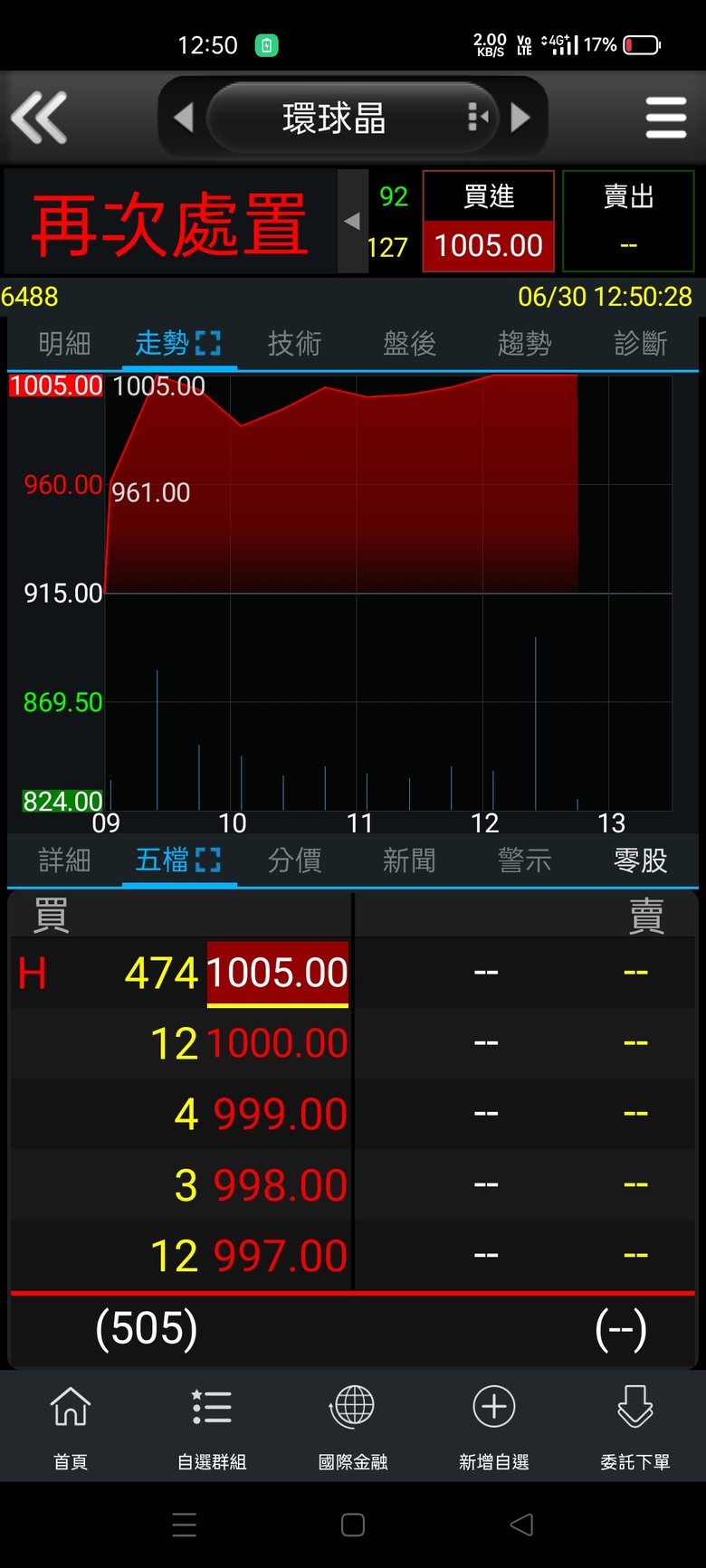
Task: Switch to the 詳細 tab
Action: pos(64,860)
